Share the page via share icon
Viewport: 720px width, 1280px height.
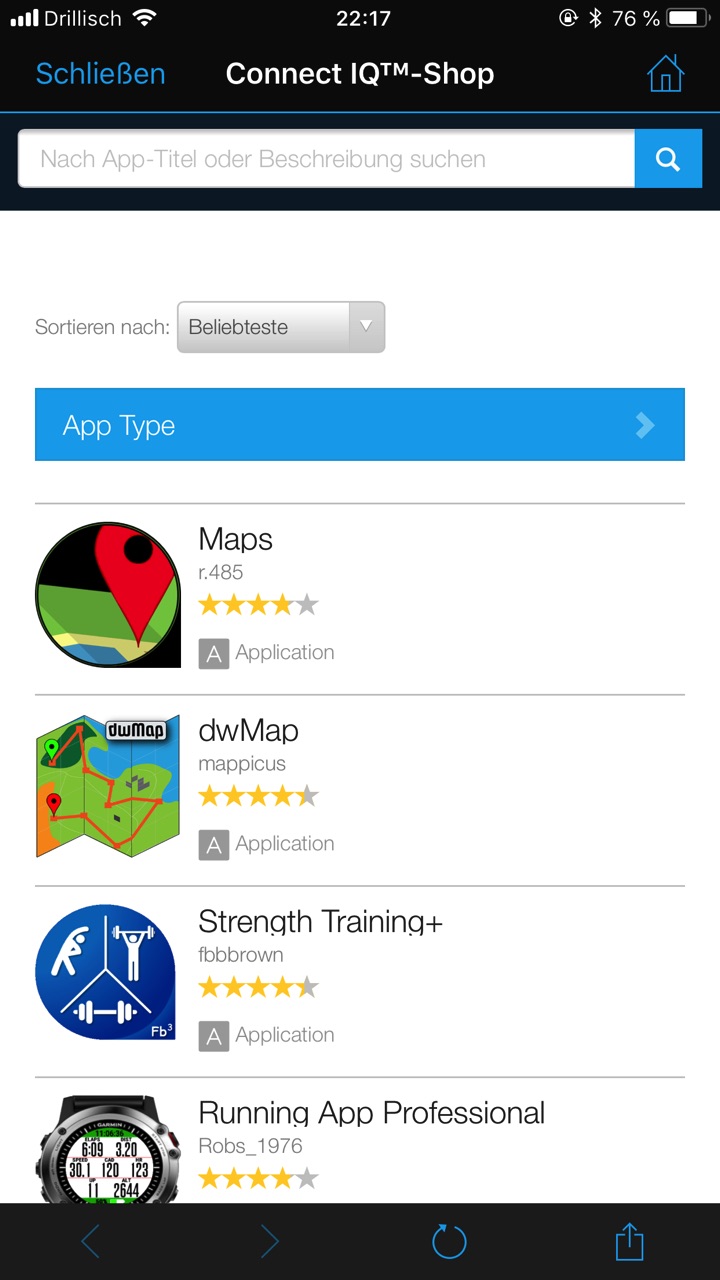point(629,1242)
